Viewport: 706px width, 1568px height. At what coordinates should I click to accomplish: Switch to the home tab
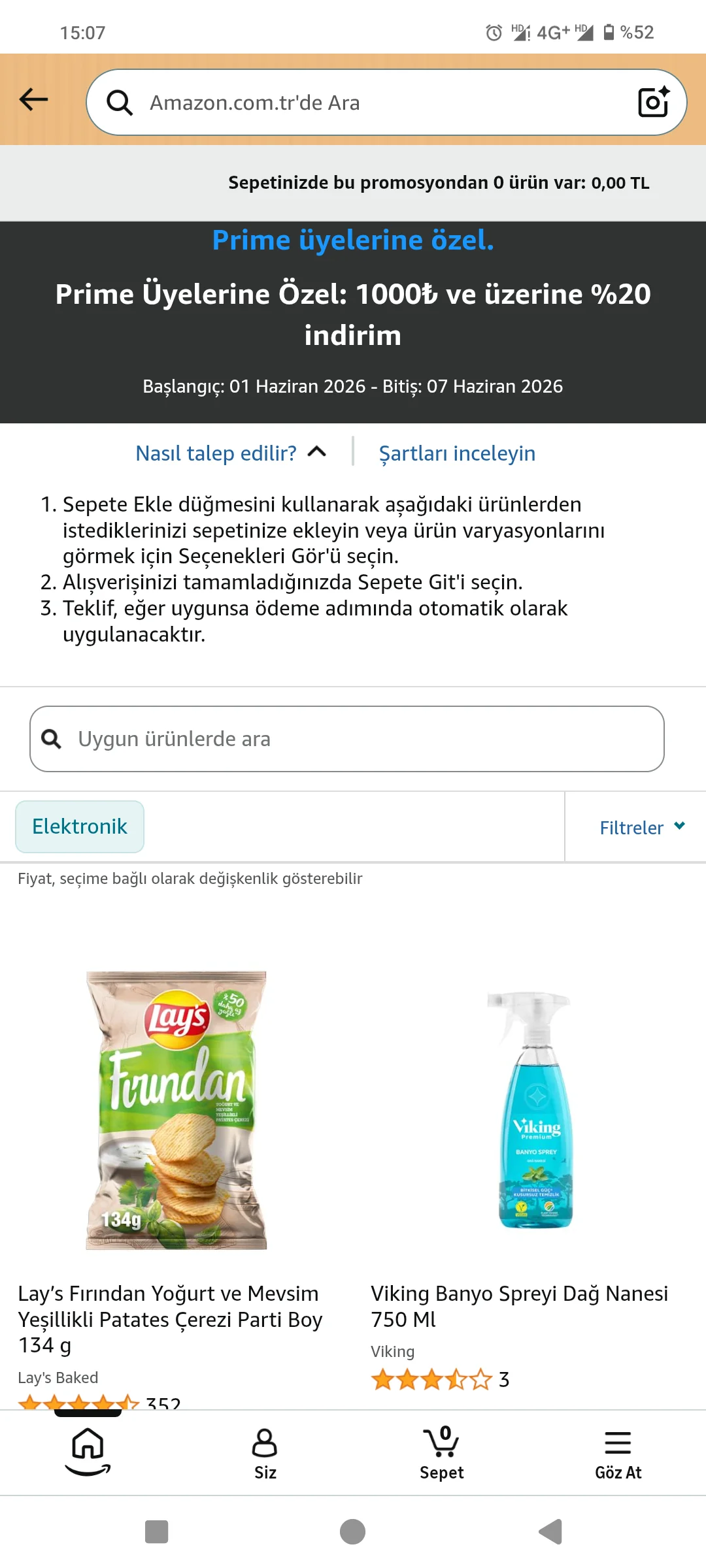[88, 1452]
